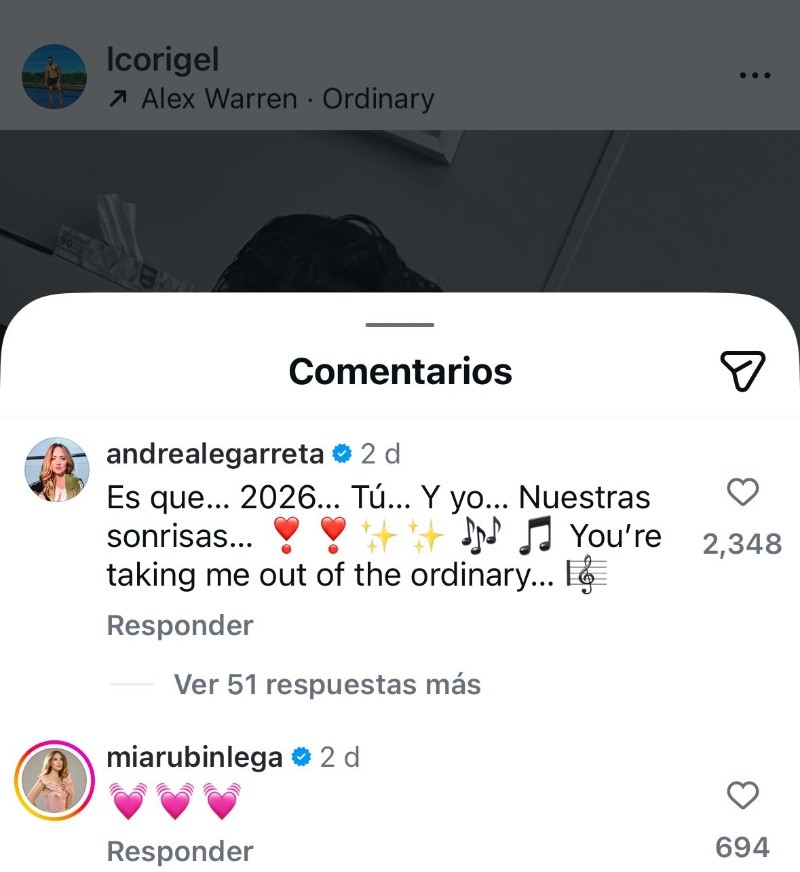800x872 pixels.
Task: Reply to andrealegarreta's comment
Action: pyautogui.click(x=180, y=626)
